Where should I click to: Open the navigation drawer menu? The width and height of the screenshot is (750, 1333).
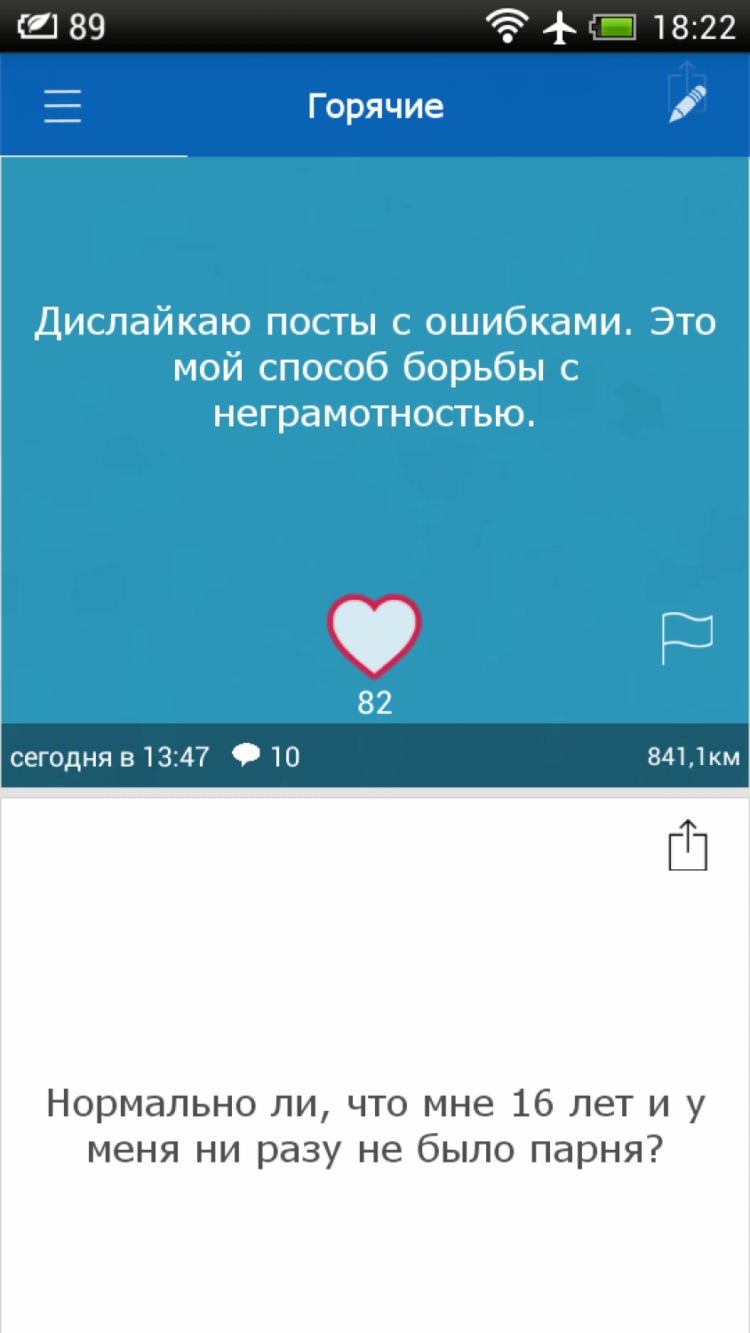coord(62,105)
